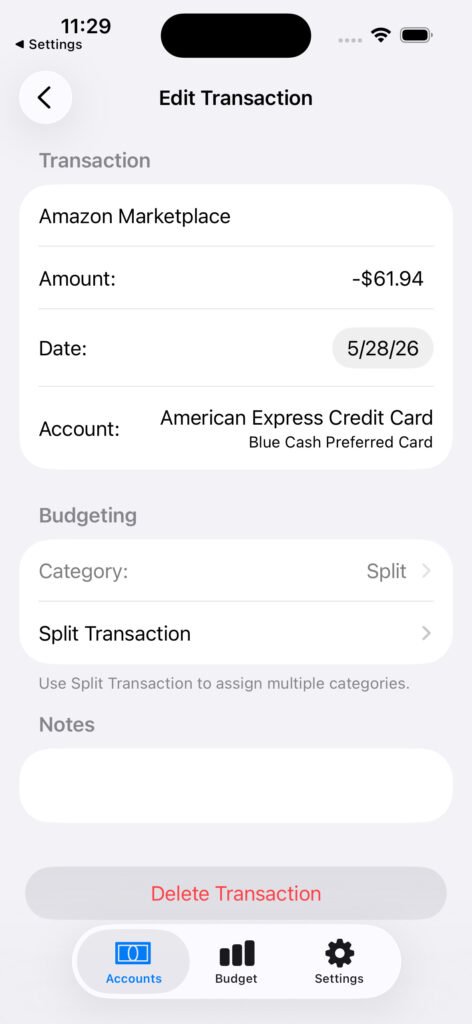Image resolution: width=472 pixels, height=1024 pixels.
Task: Switch to the Budget tab
Action: (x=236, y=962)
